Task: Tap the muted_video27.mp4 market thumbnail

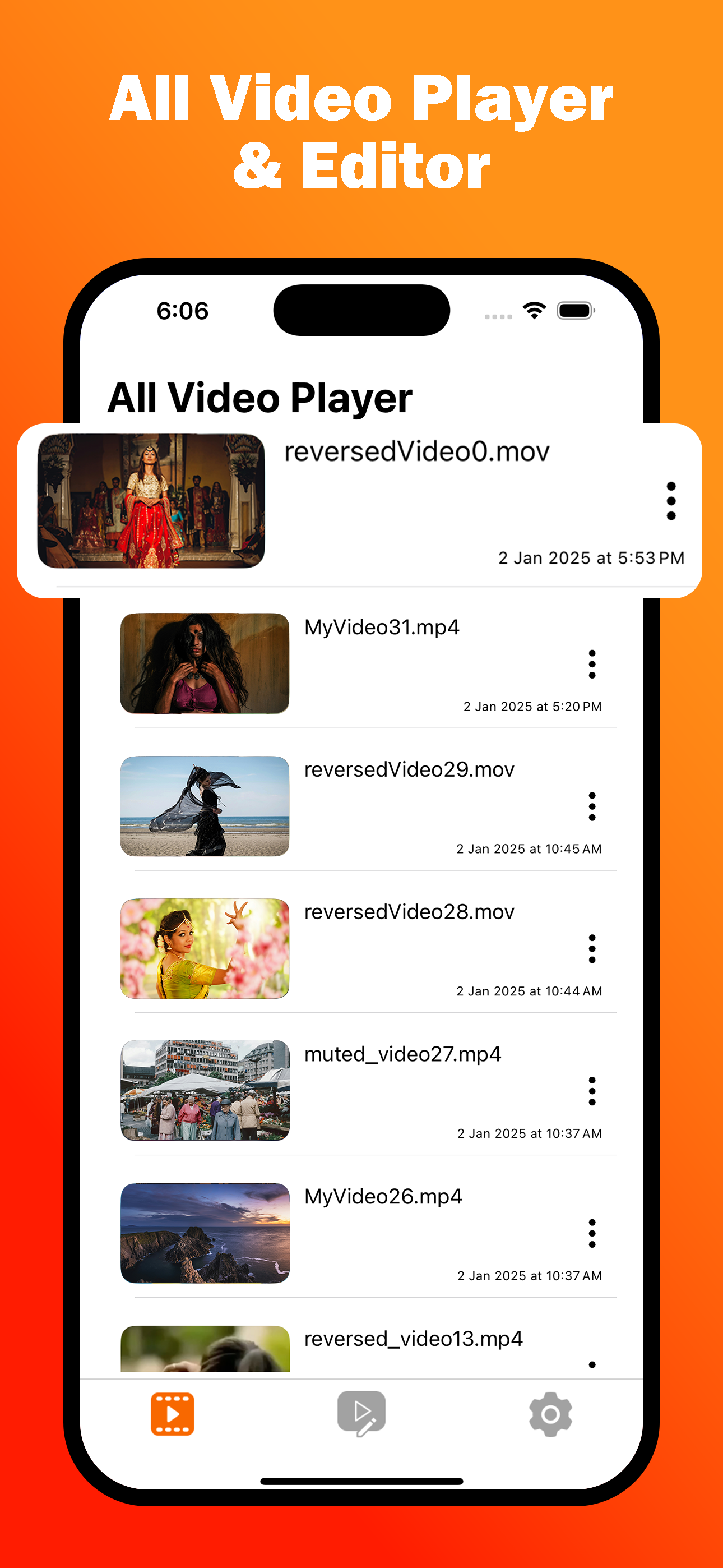Action: pos(205,1090)
